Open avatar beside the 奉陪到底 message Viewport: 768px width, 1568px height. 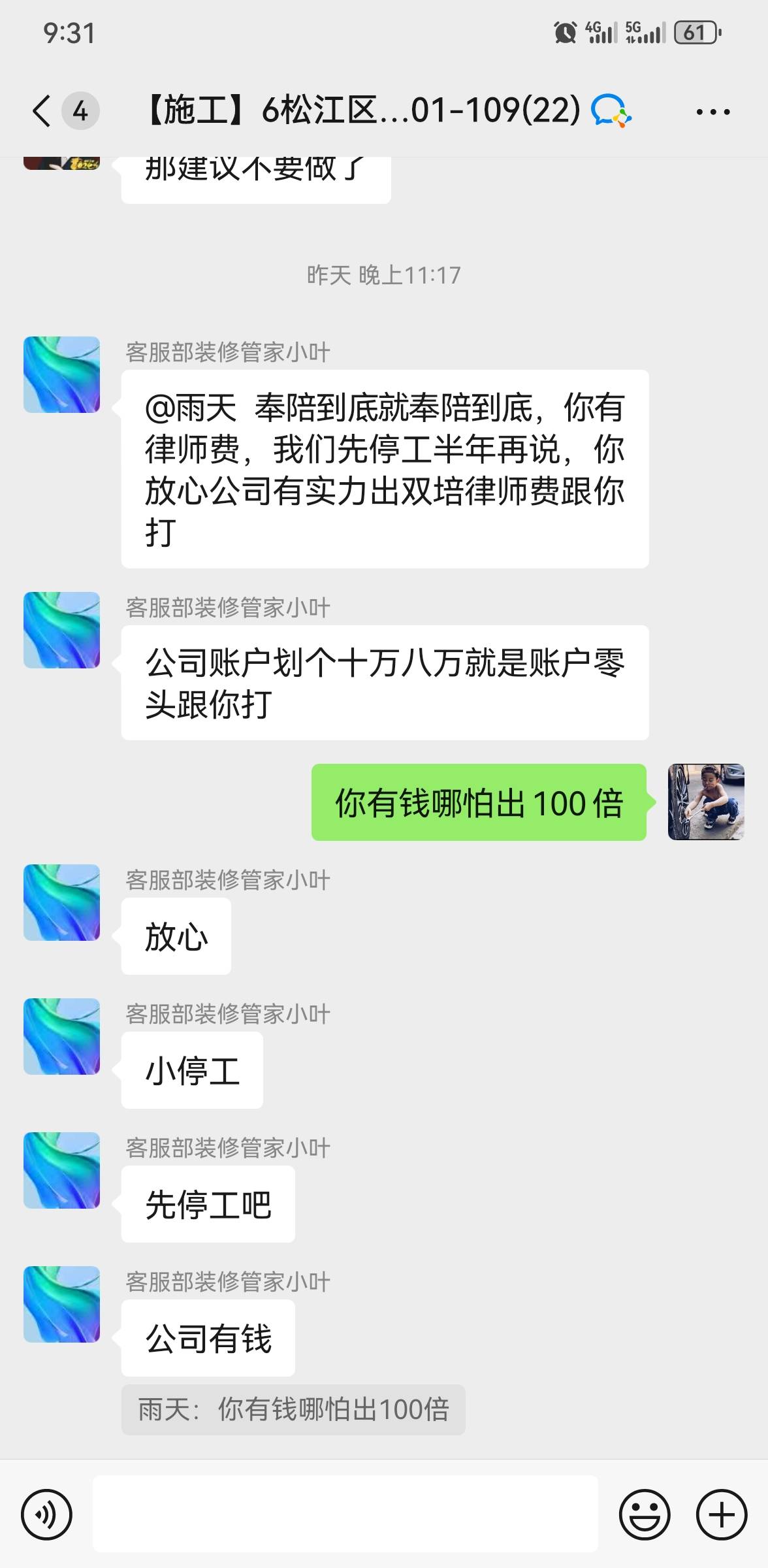click(61, 374)
